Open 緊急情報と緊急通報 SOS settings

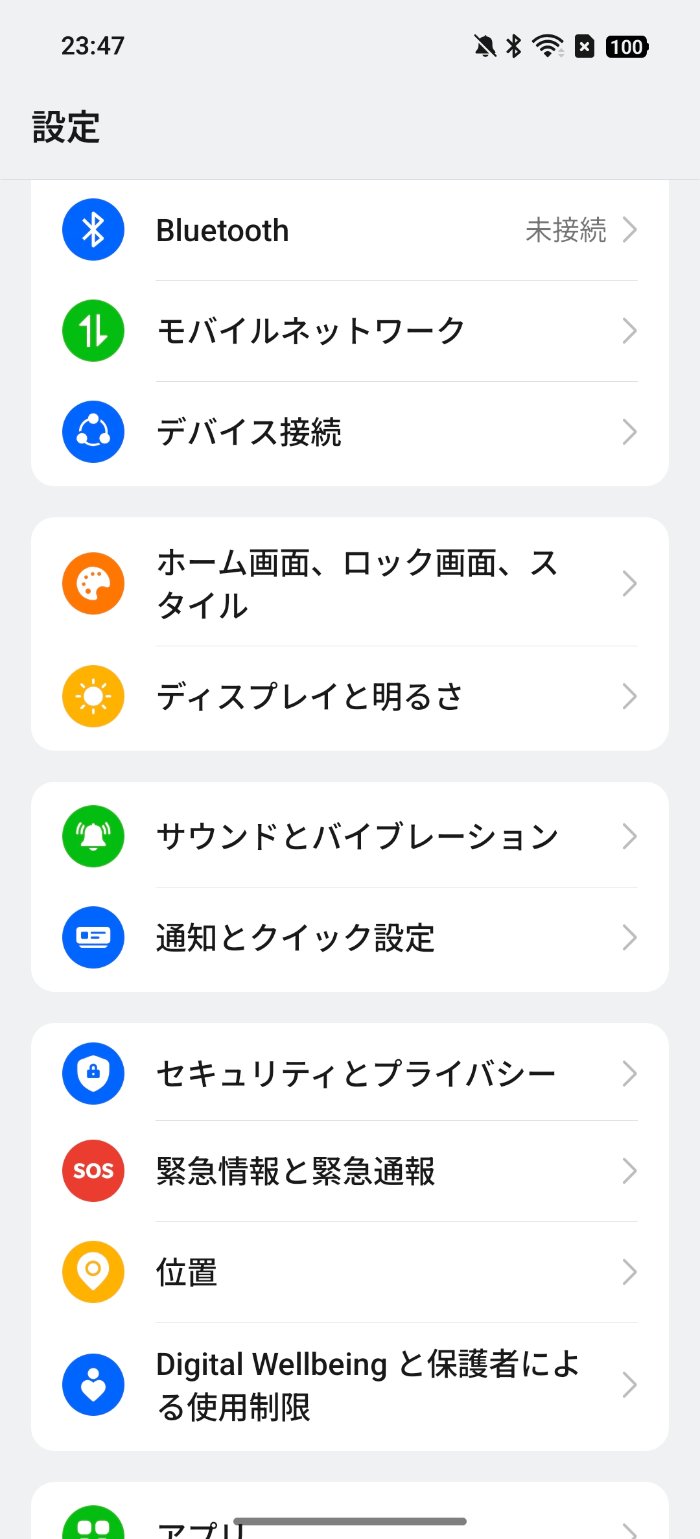tap(350, 1171)
